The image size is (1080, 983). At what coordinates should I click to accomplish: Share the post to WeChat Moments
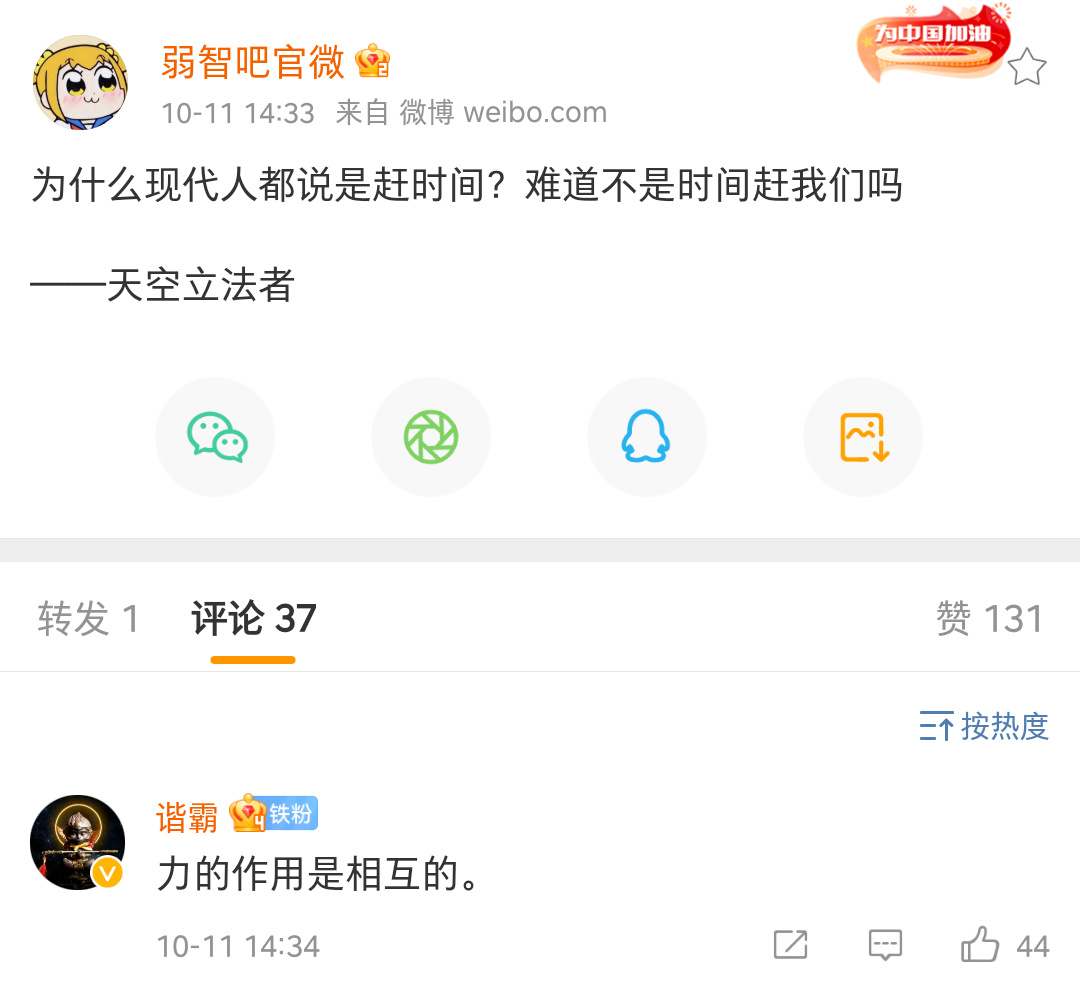pos(431,437)
